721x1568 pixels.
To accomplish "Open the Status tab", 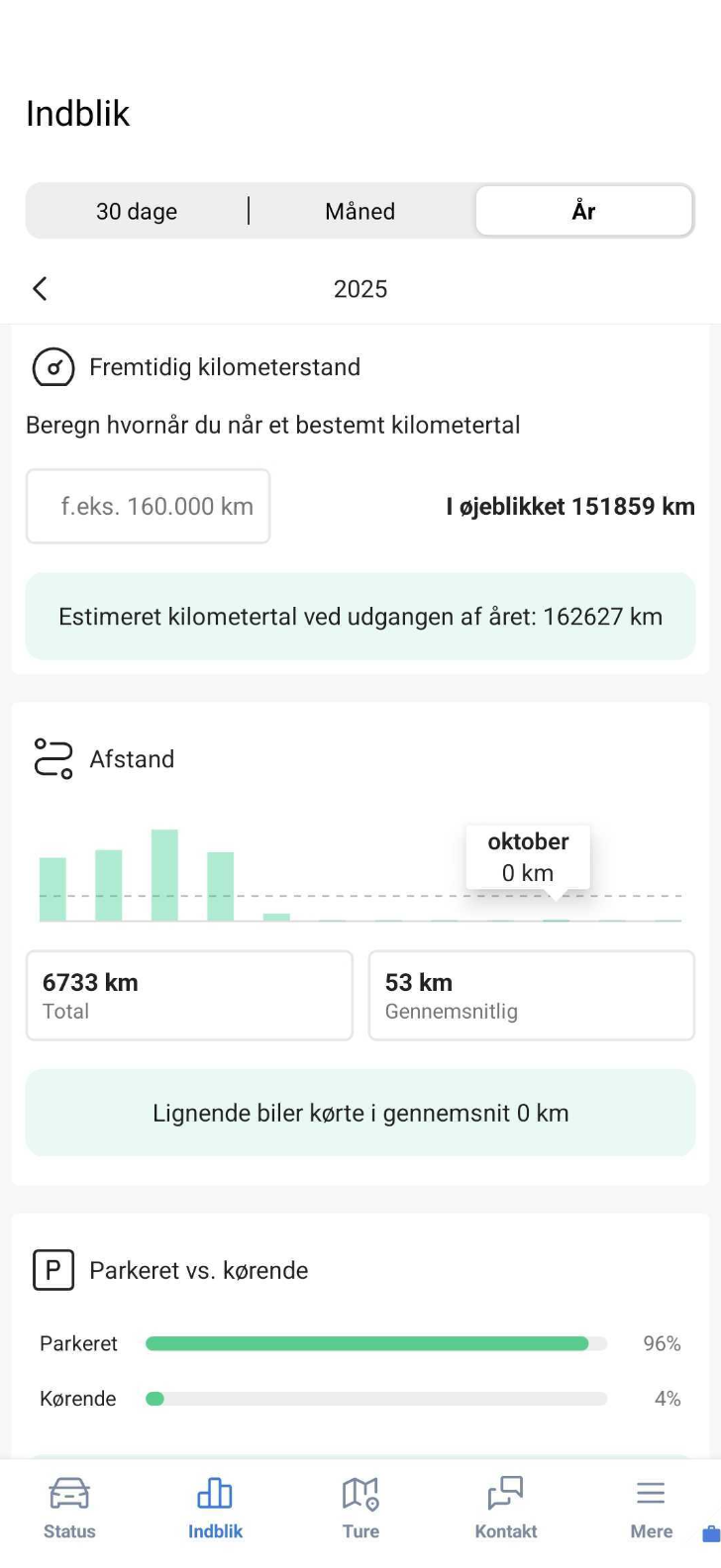I will 69,1508.
